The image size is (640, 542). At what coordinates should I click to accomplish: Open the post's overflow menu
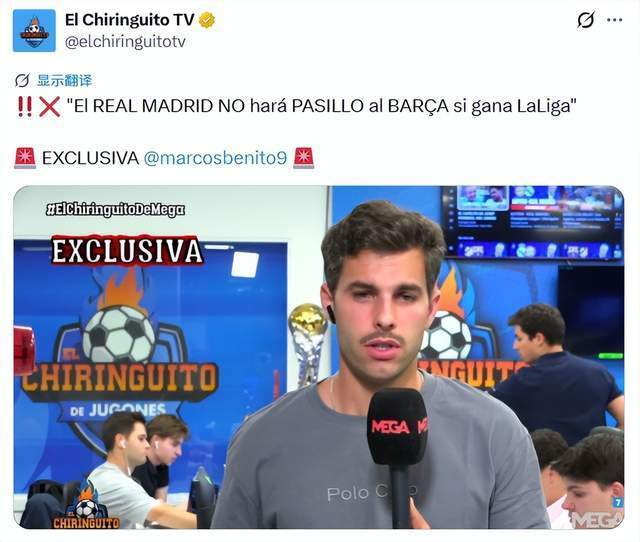(614, 20)
